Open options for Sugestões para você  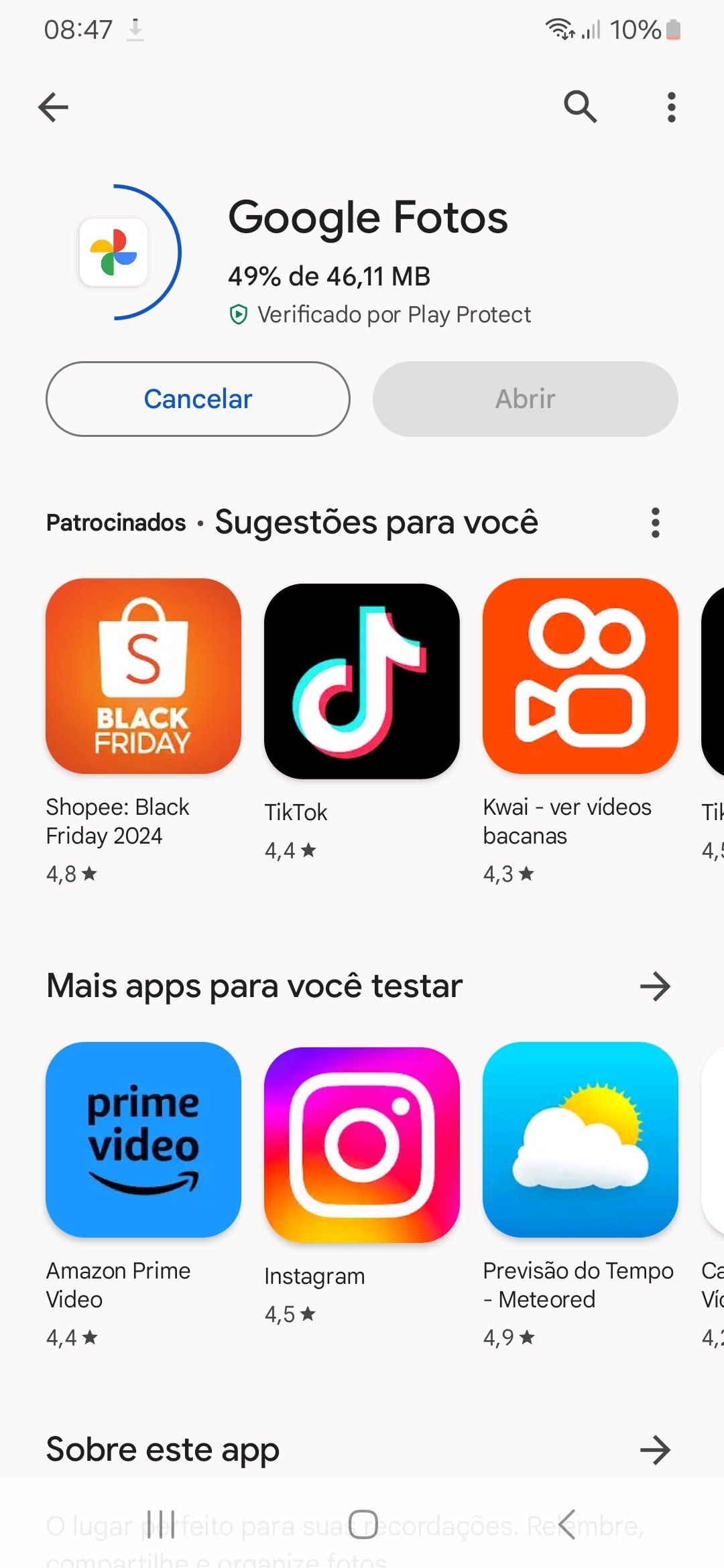654,523
